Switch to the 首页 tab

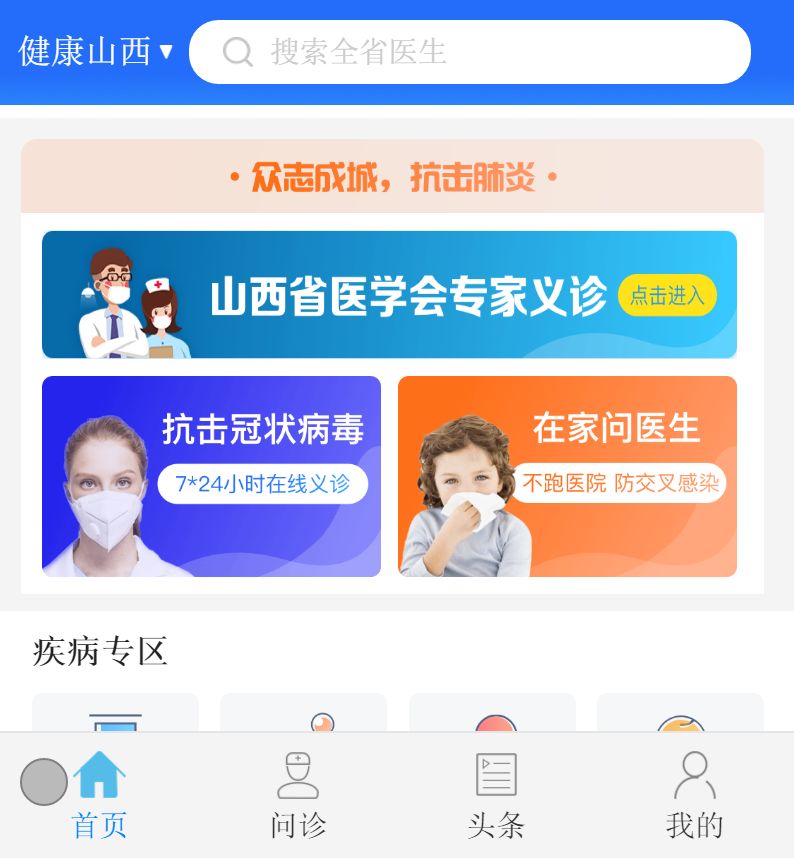(99, 796)
